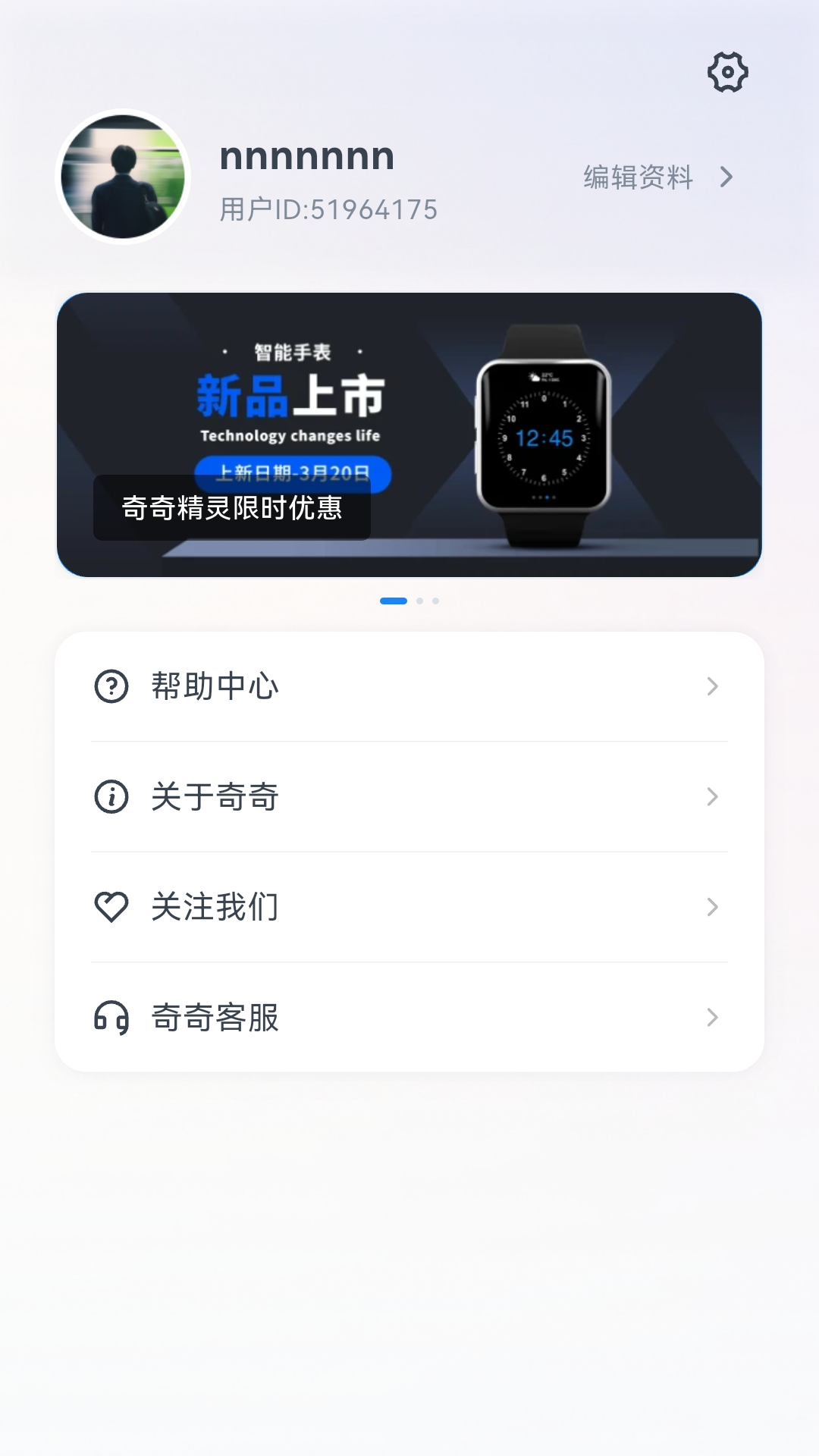Click the info icon next to 关于奇奇
The width and height of the screenshot is (819, 1456).
click(x=111, y=797)
